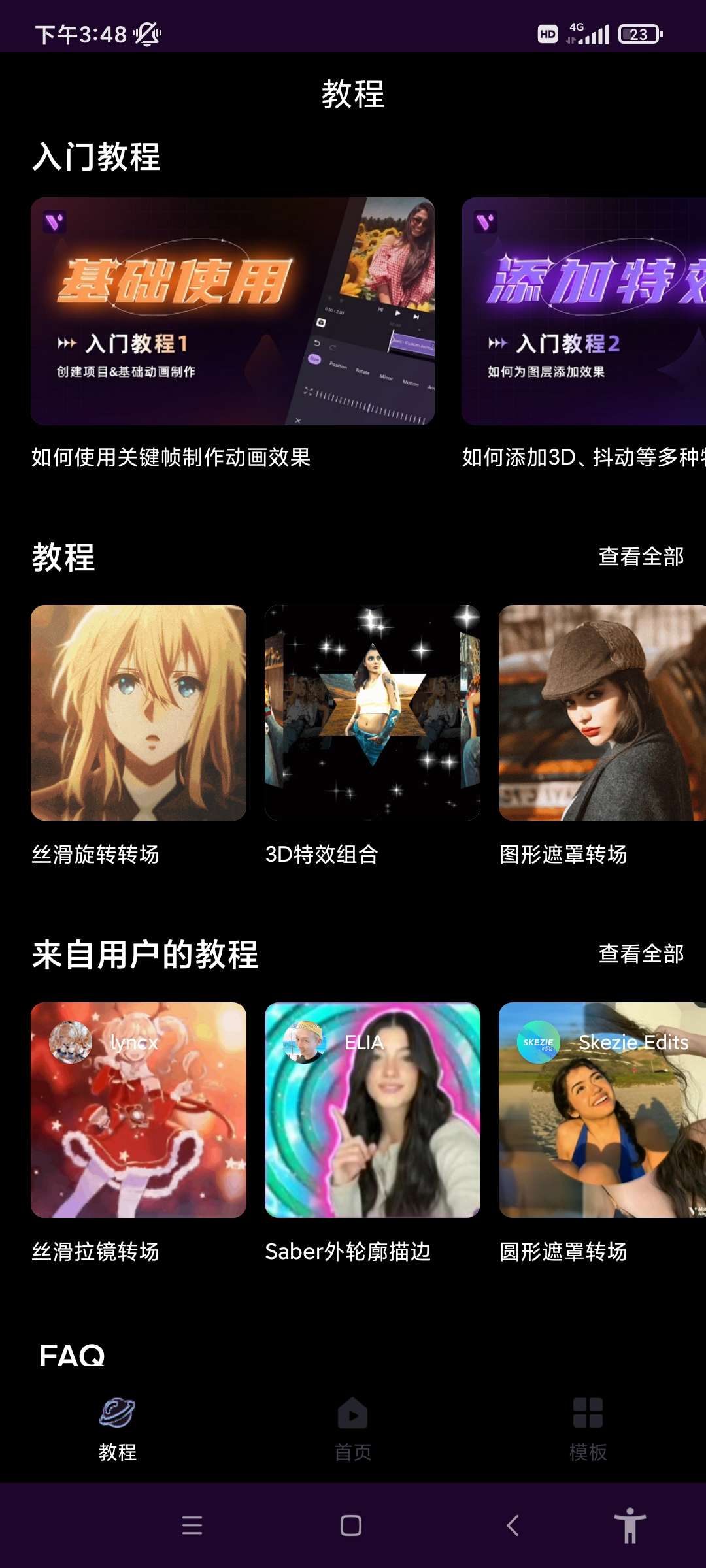The image size is (706, 1568).
Task: Switch to the 首页 tab
Action: click(353, 1428)
